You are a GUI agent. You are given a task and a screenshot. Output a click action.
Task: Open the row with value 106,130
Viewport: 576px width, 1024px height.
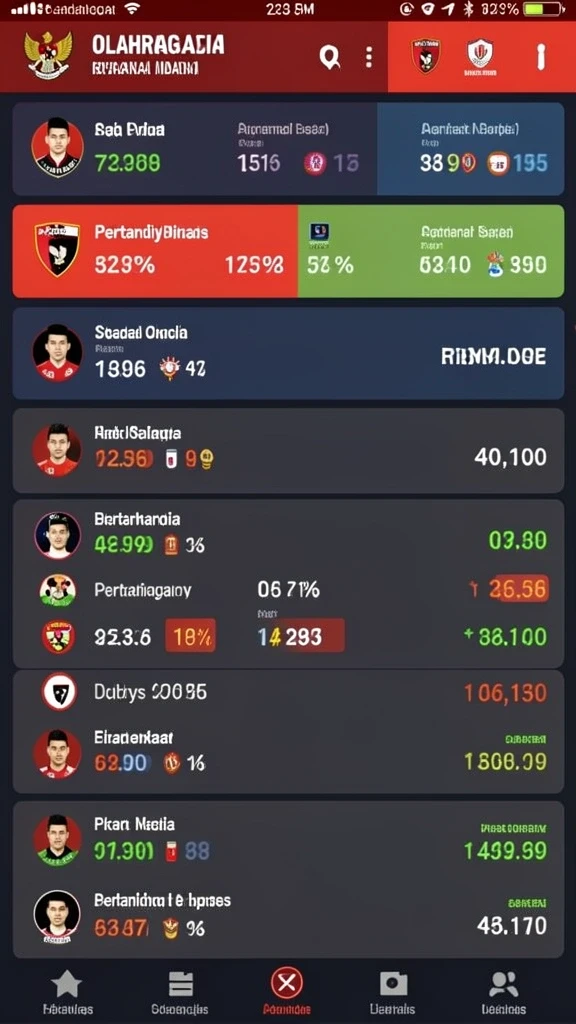coord(288,692)
